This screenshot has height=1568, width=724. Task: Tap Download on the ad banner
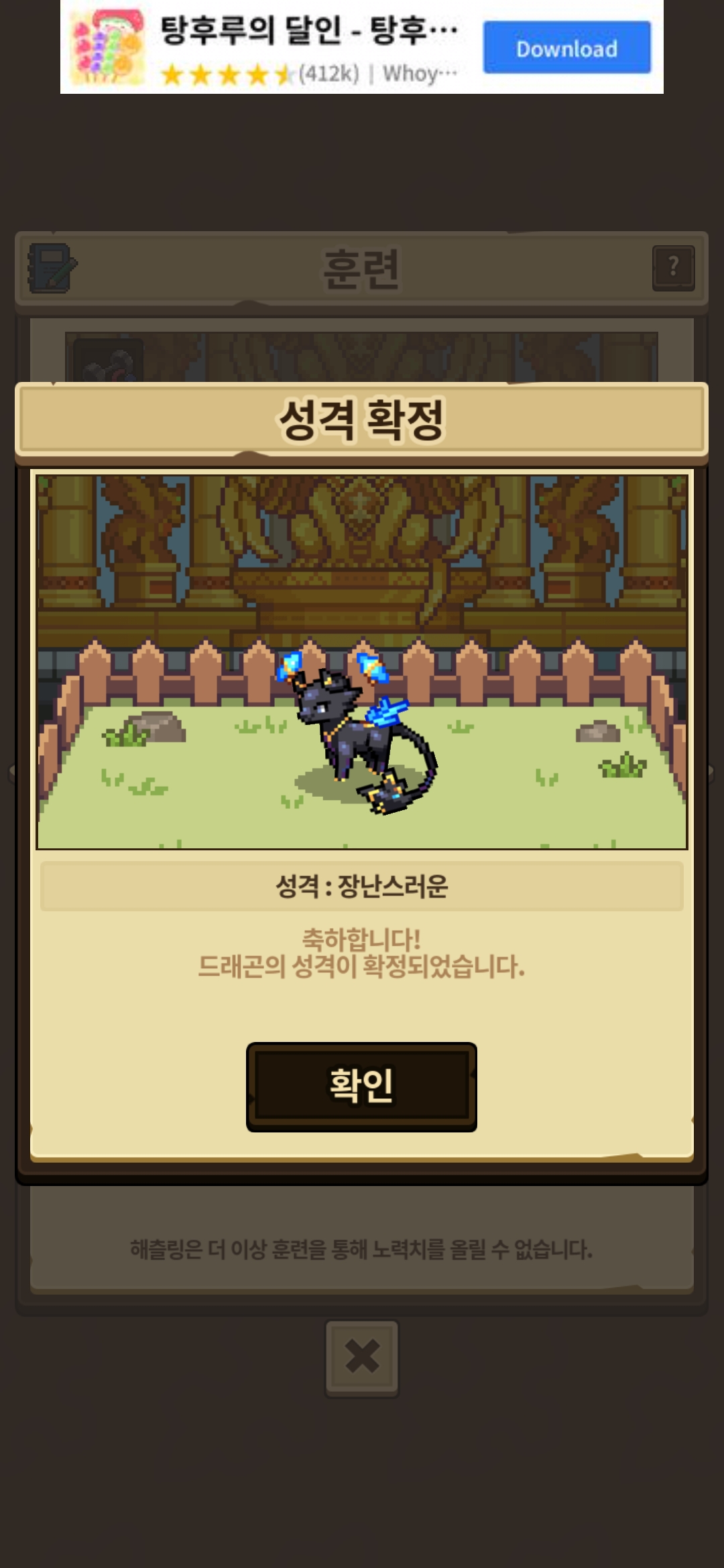click(x=566, y=48)
